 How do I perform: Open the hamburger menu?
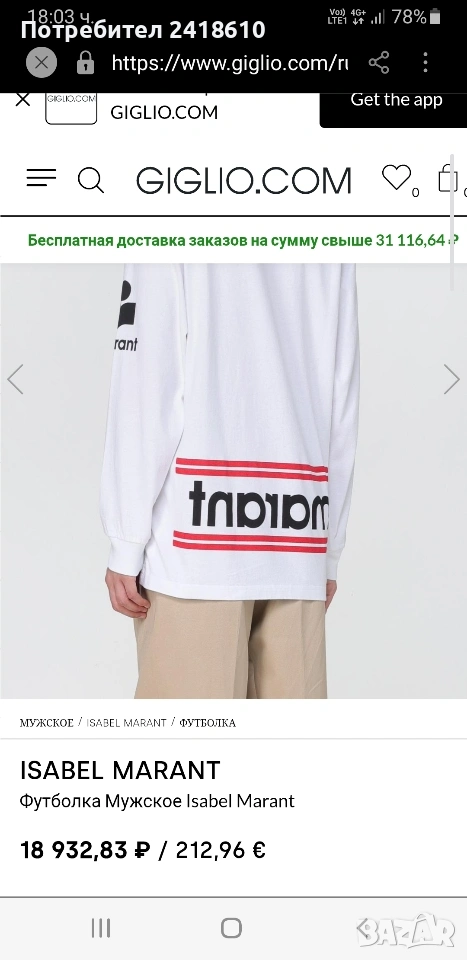(x=41, y=179)
